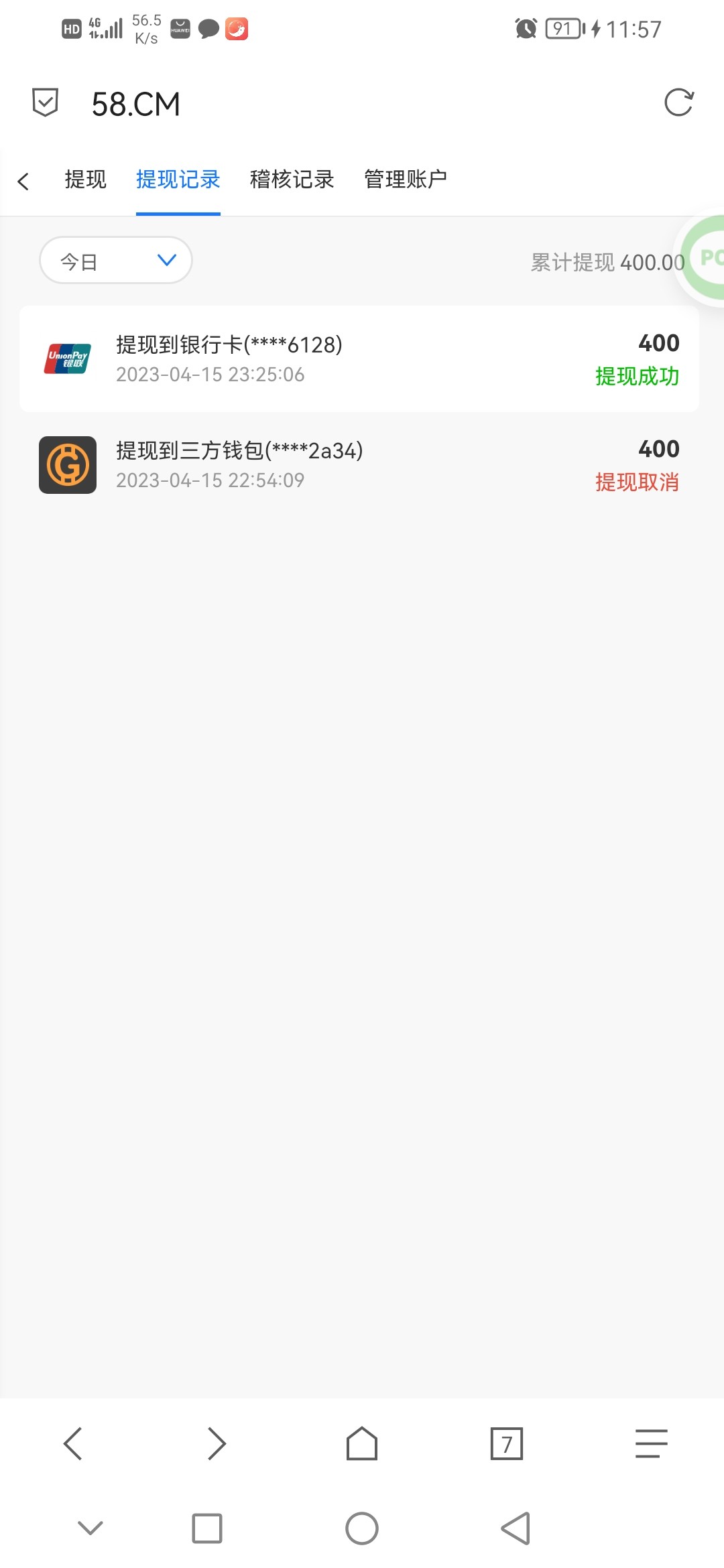The height and width of the screenshot is (1568, 724).
Task: Open the 稽核记录 tab
Action: point(292,180)
